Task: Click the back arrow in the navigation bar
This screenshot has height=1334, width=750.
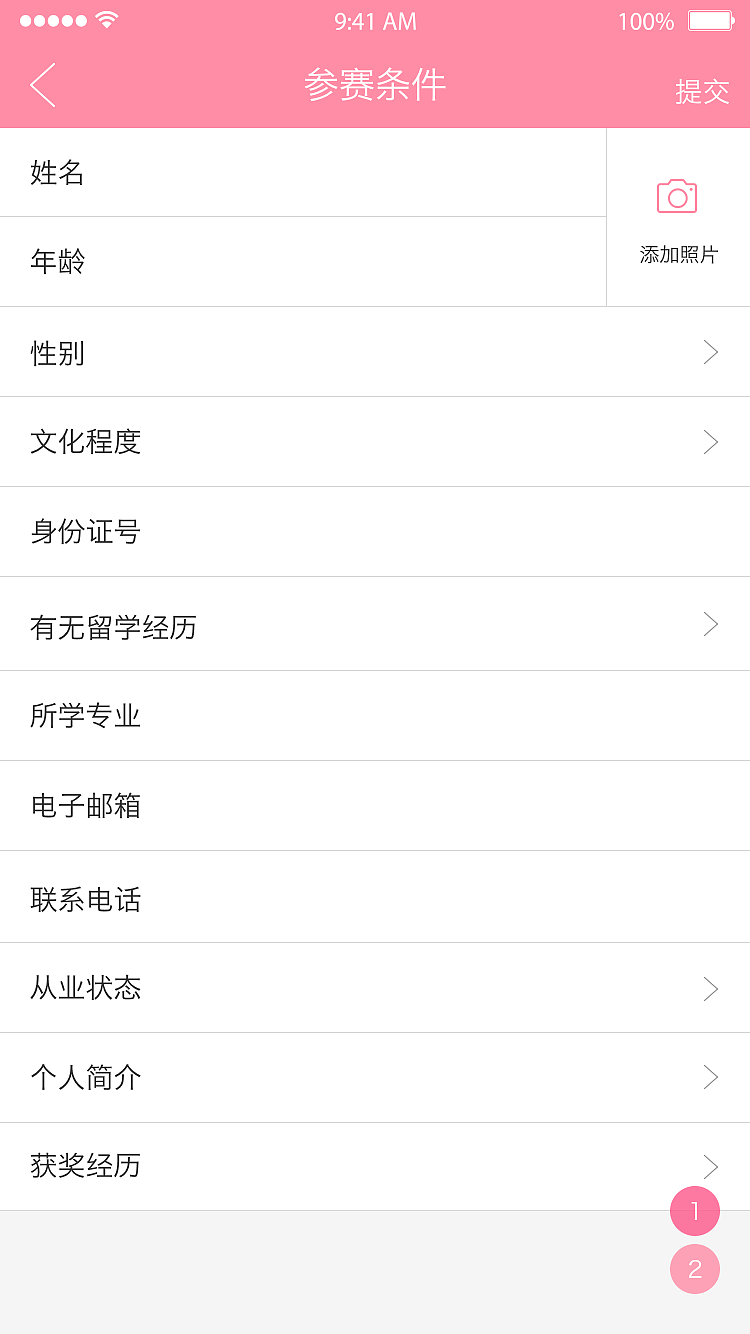Action: click(x=42, y=86)
